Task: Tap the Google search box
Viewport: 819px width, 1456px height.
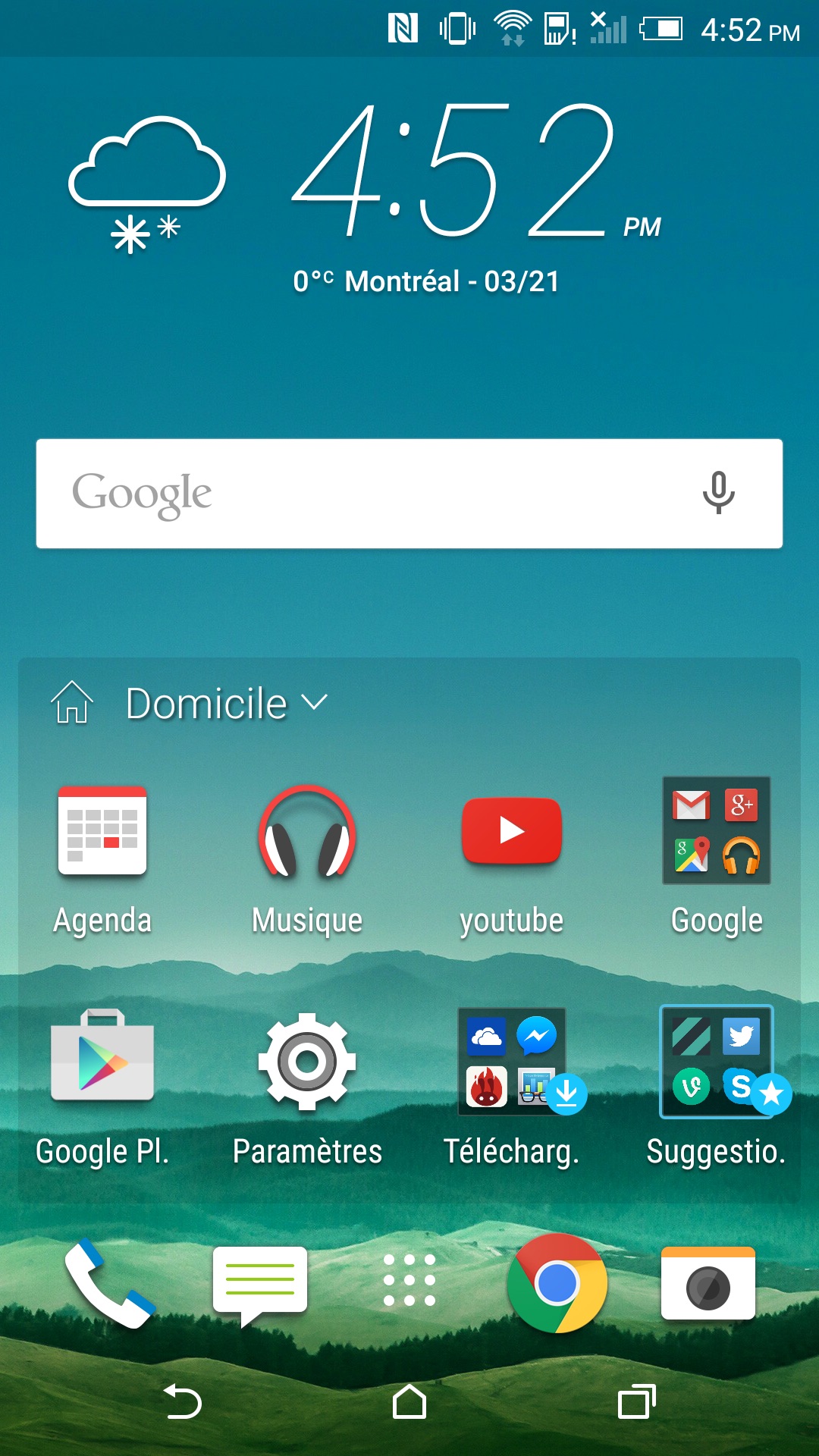Action: point(364,494)
